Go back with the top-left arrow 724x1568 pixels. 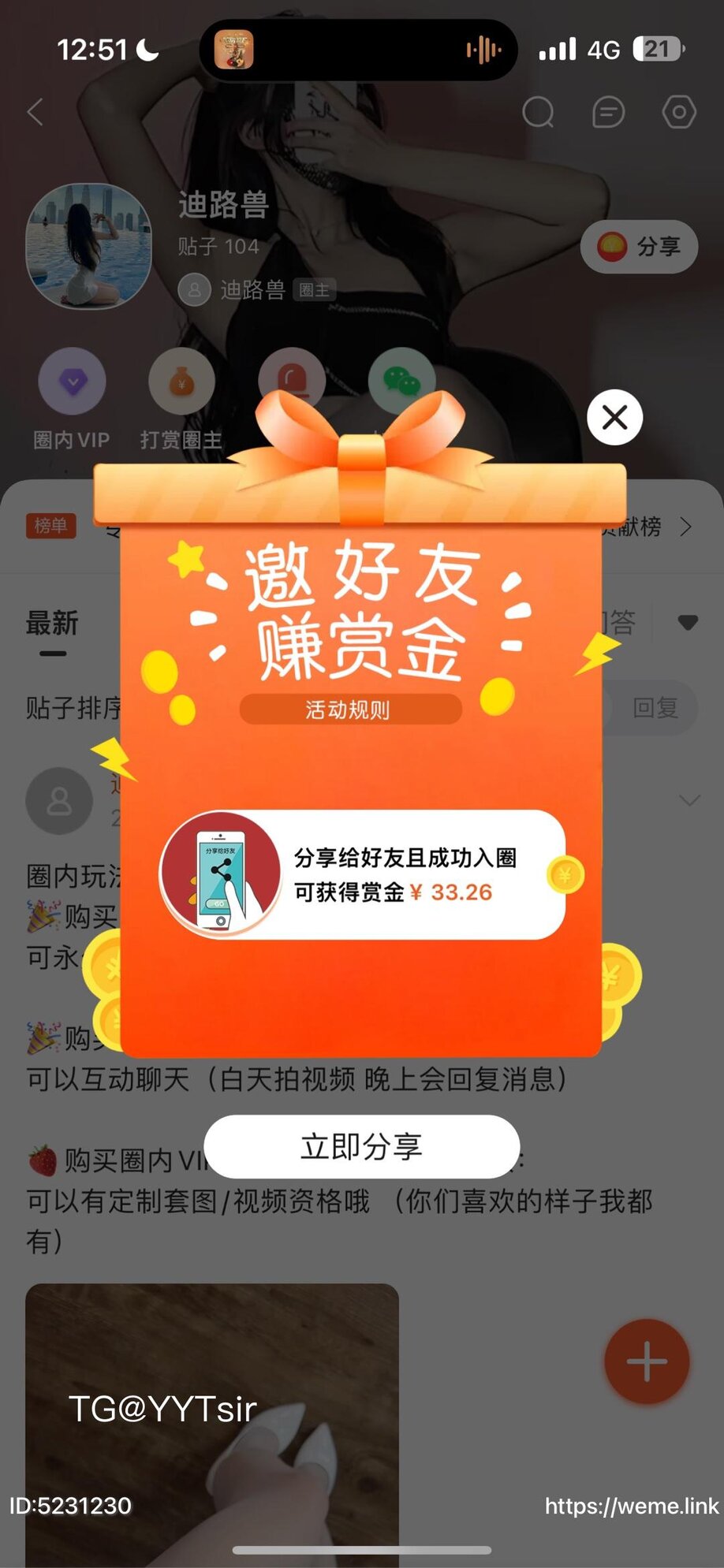(x=35, y=112)
